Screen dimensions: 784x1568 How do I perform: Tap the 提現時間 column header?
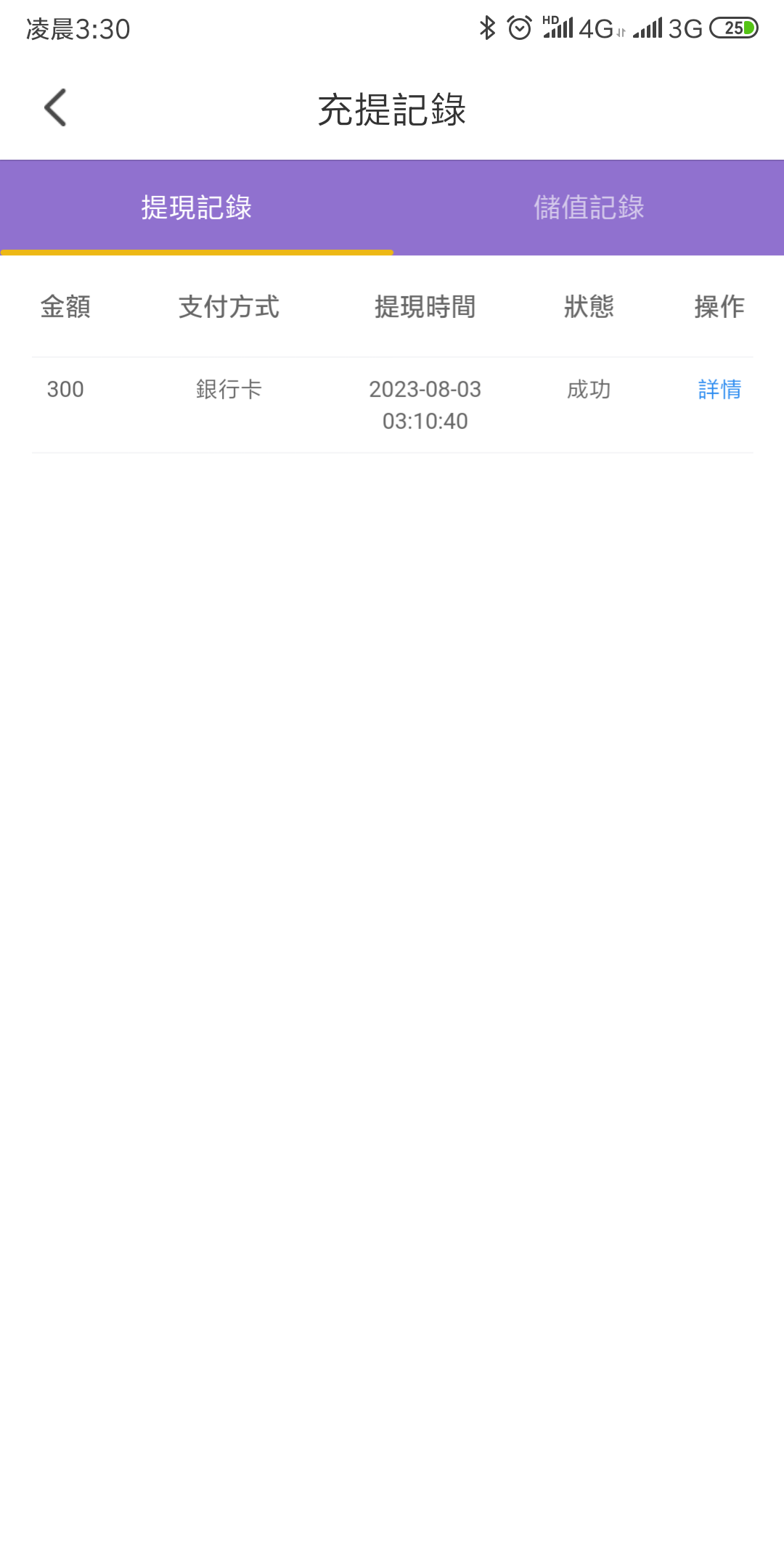[425, 307]
